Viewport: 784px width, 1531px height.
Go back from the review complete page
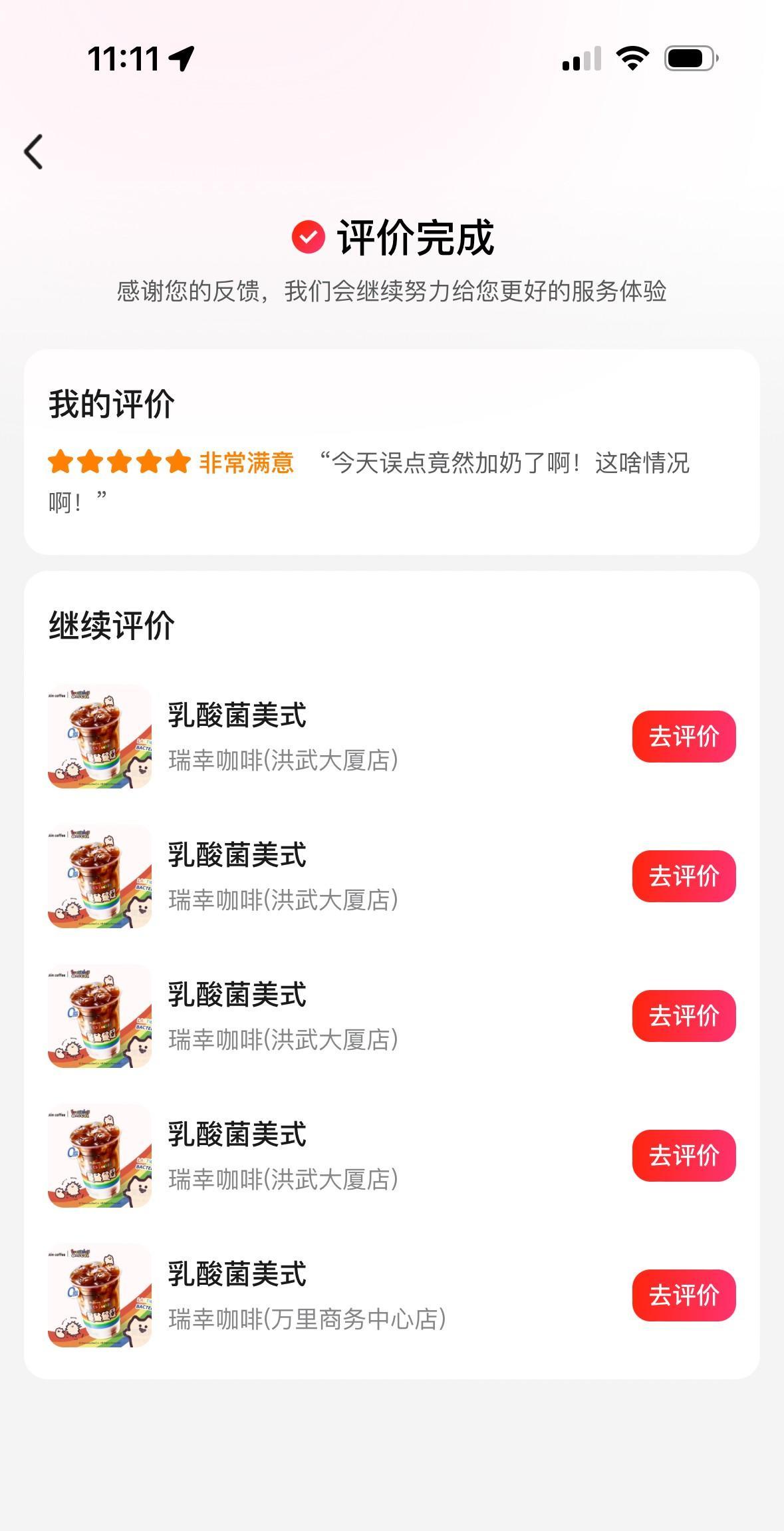[x=34, y=152]
